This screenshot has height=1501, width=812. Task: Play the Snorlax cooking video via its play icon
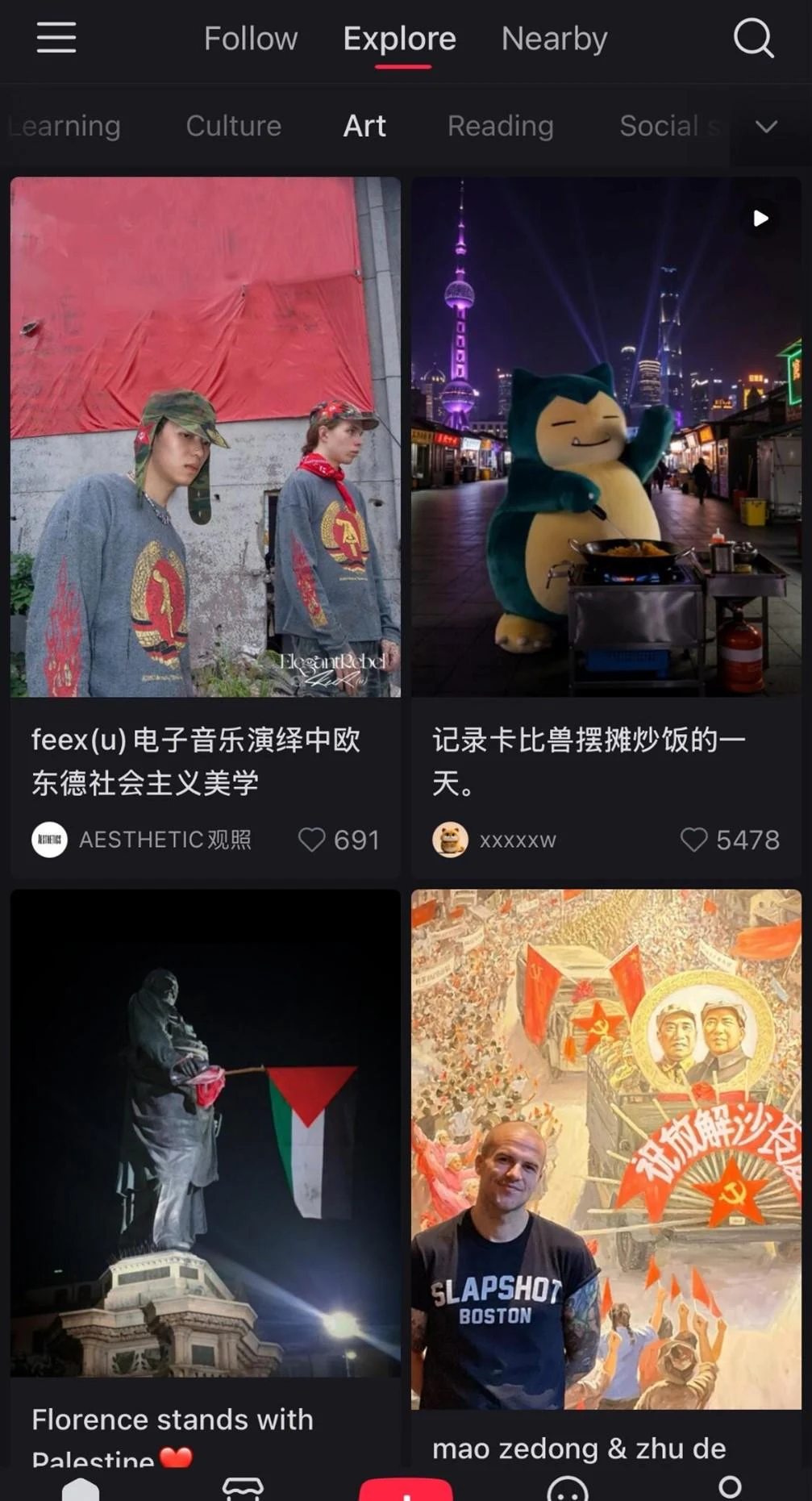pos(759,218)
